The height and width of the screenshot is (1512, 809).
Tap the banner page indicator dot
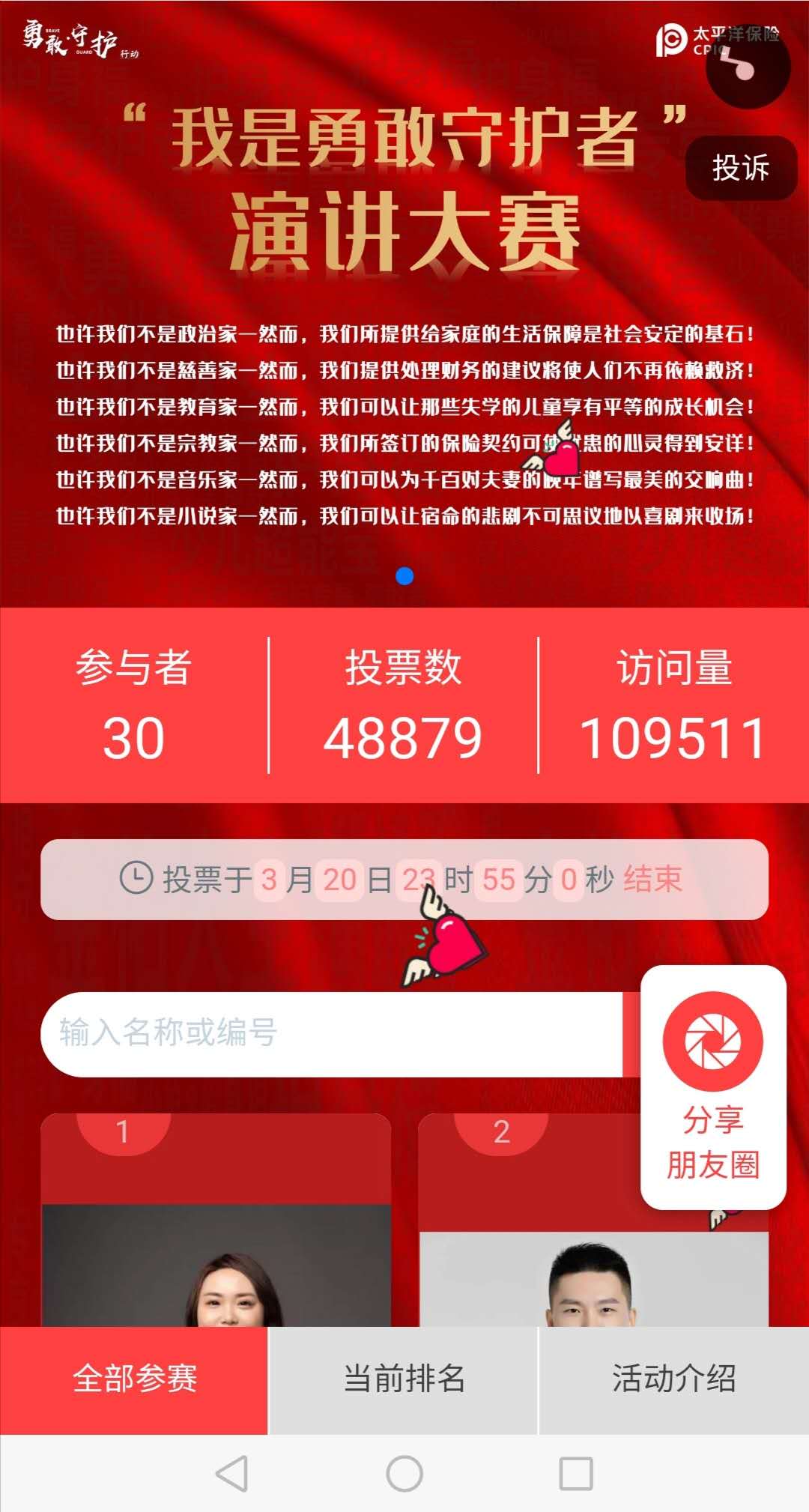point(404,575)
